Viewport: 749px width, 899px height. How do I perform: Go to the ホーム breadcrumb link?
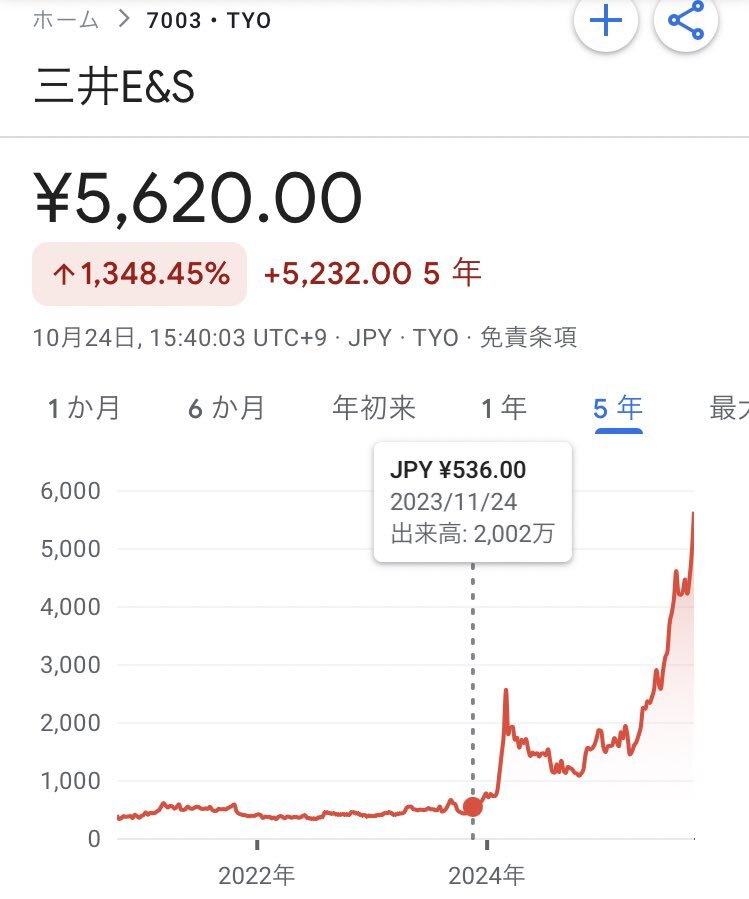coord(65,20)
